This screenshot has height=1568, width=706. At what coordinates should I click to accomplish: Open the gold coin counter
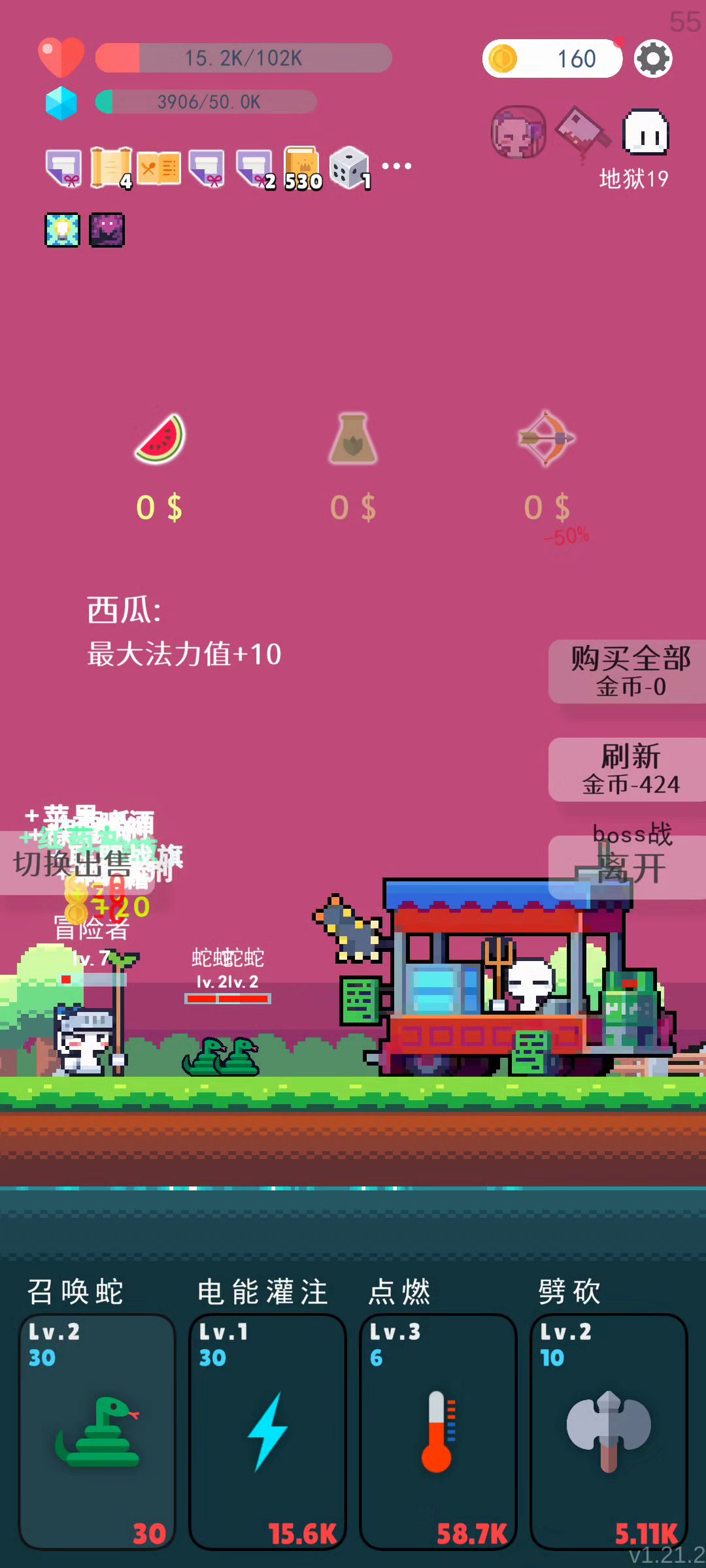552,59
